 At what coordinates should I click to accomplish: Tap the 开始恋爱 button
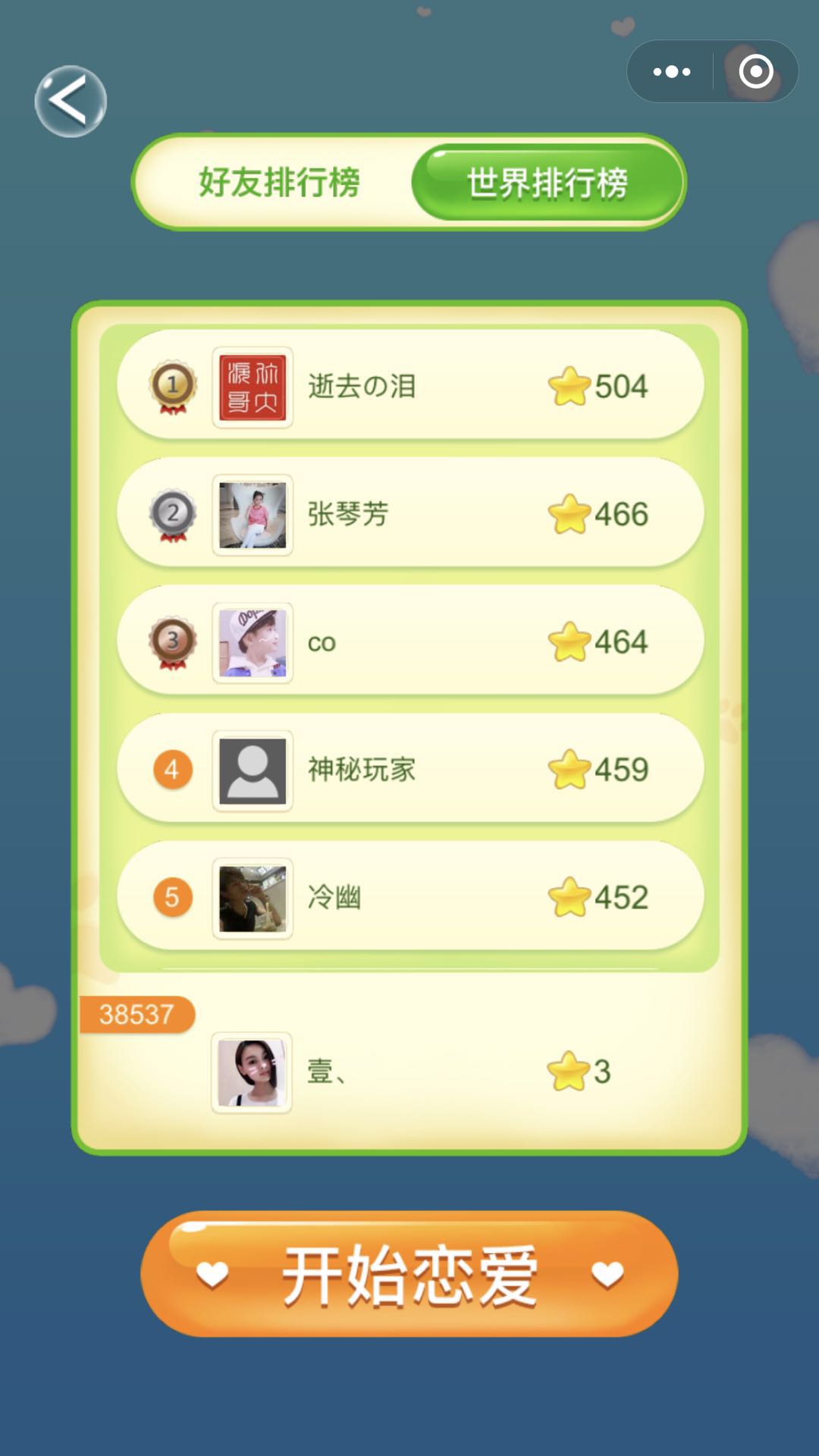[409, 1276]
